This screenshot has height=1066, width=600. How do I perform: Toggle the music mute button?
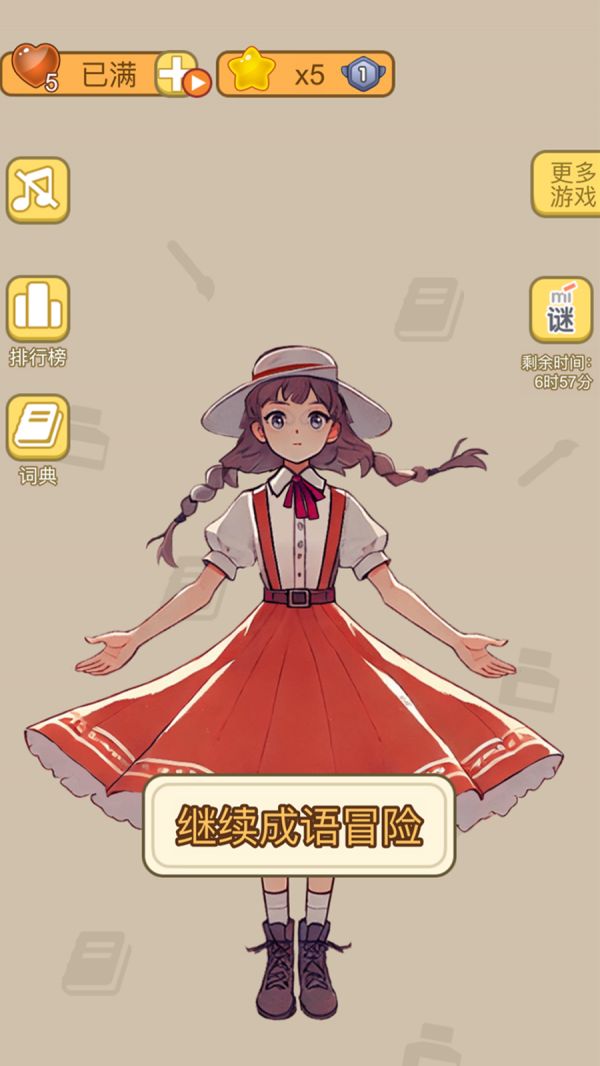[38, 190]
